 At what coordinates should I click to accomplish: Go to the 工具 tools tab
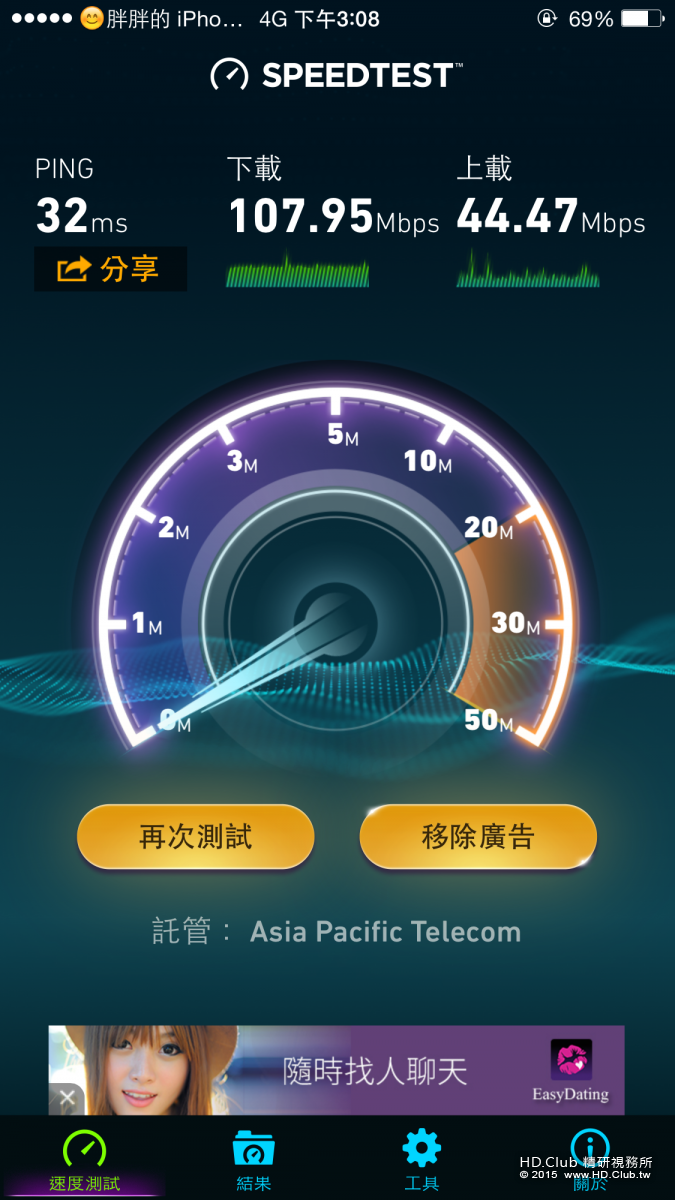click(421, 1160)
